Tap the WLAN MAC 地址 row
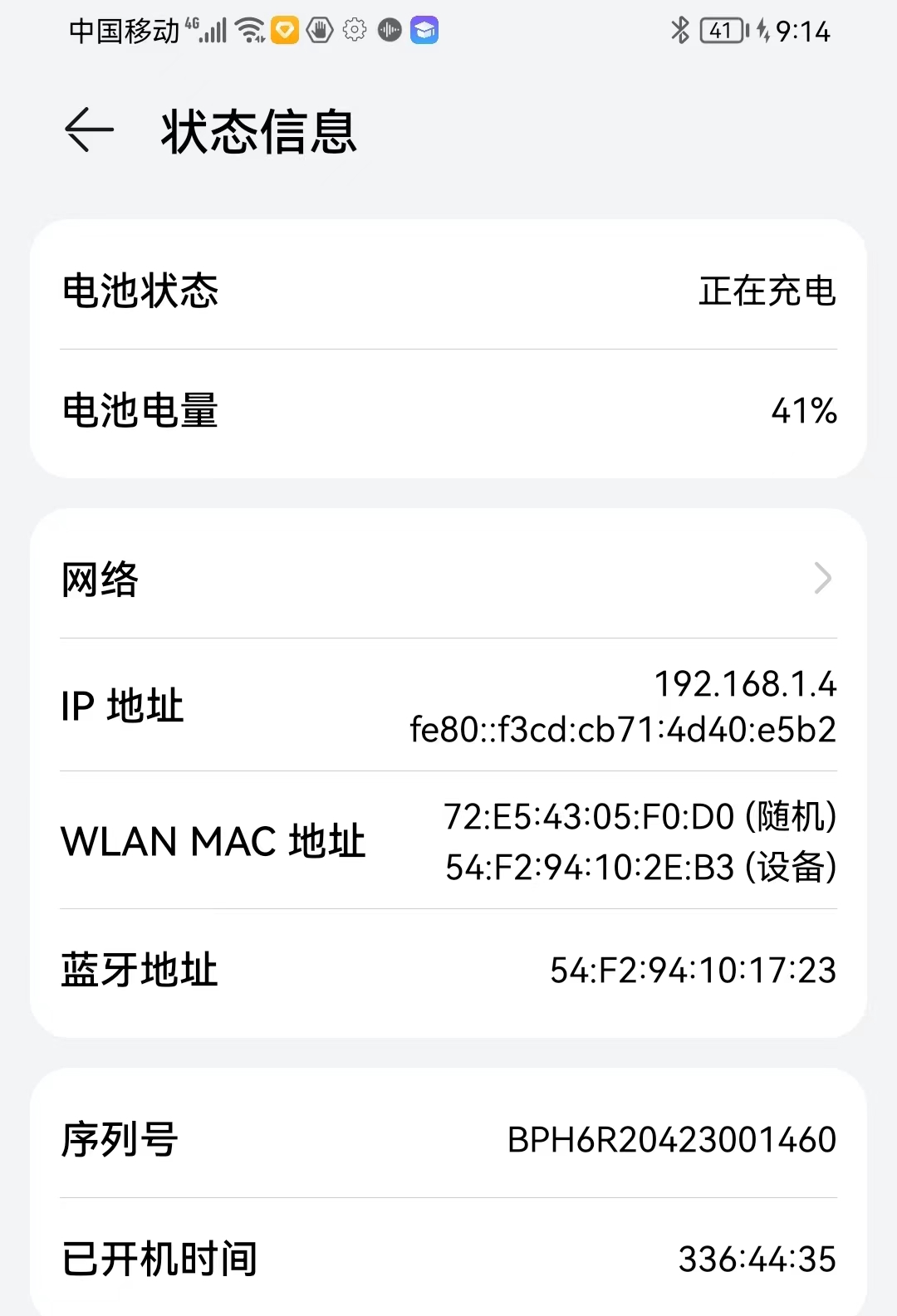 pos(448,841)
